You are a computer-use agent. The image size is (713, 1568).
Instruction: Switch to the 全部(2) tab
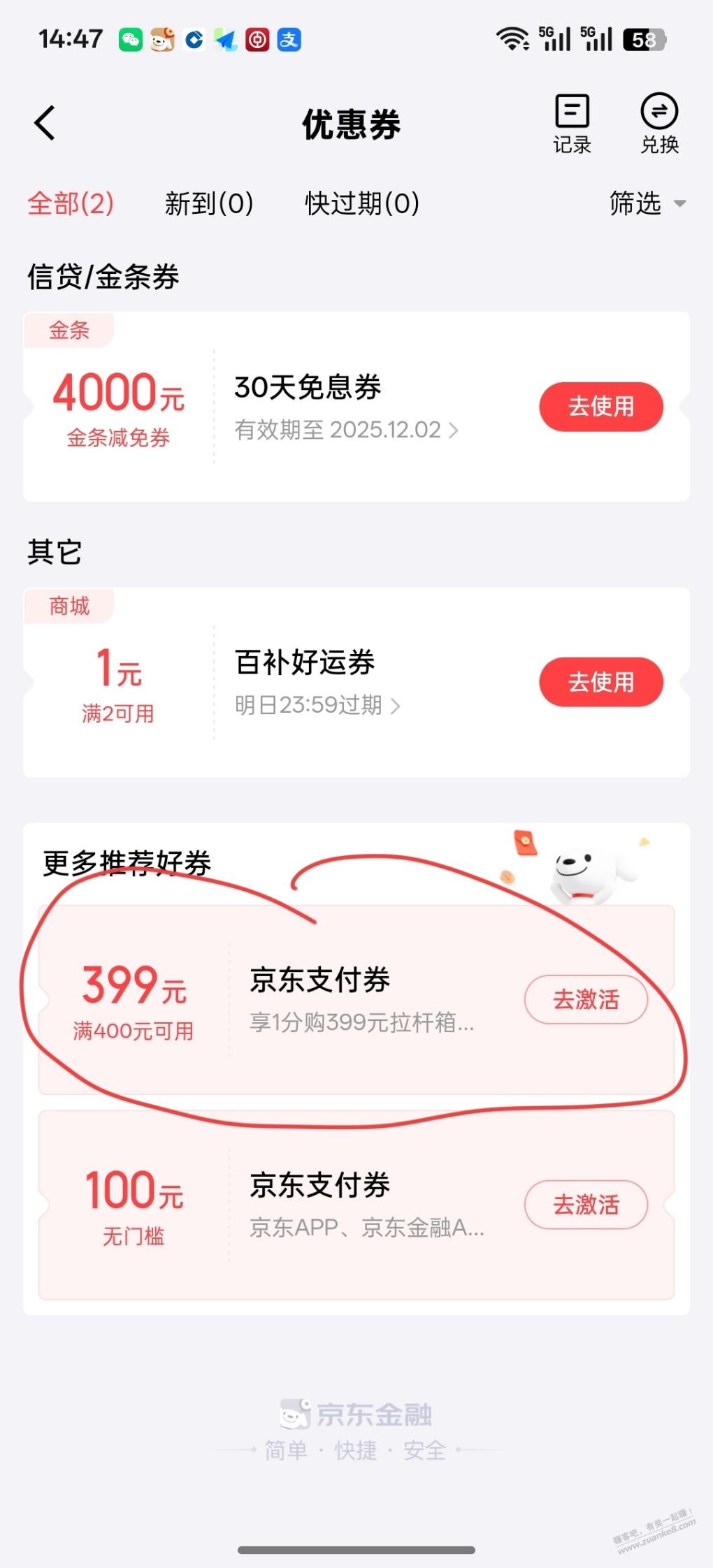[x=71, y=204]
